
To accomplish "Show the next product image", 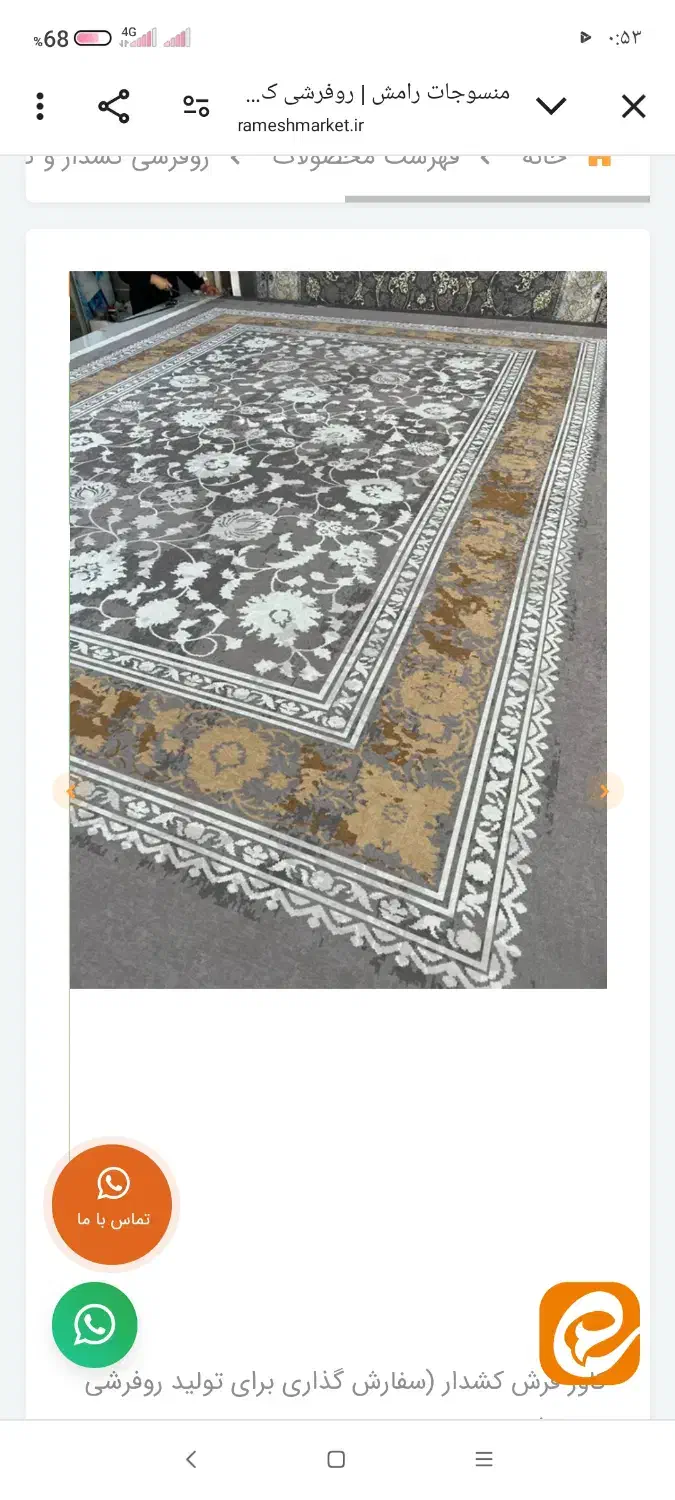I will pos(604,791).
